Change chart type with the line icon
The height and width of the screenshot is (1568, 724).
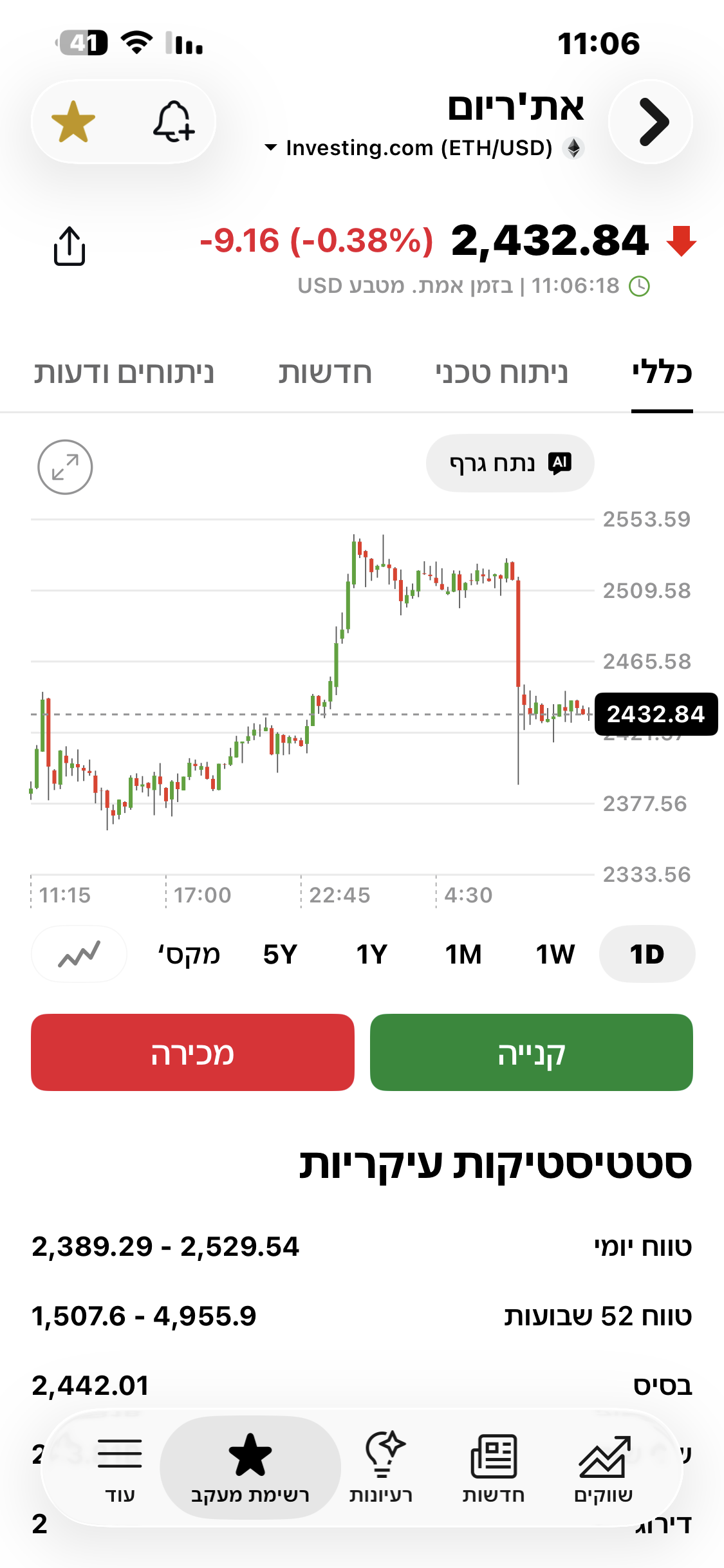[x=79, y=954]
